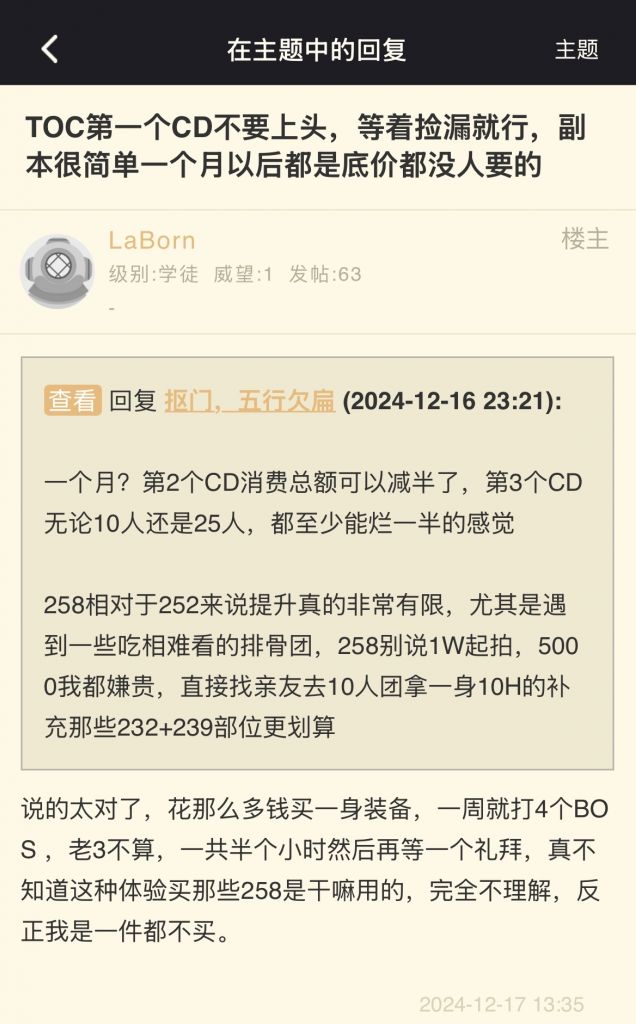Open the 主题 thread view
Image resolution: width=636 pixels, height=1024 pixels.
(x=576, y=49)
